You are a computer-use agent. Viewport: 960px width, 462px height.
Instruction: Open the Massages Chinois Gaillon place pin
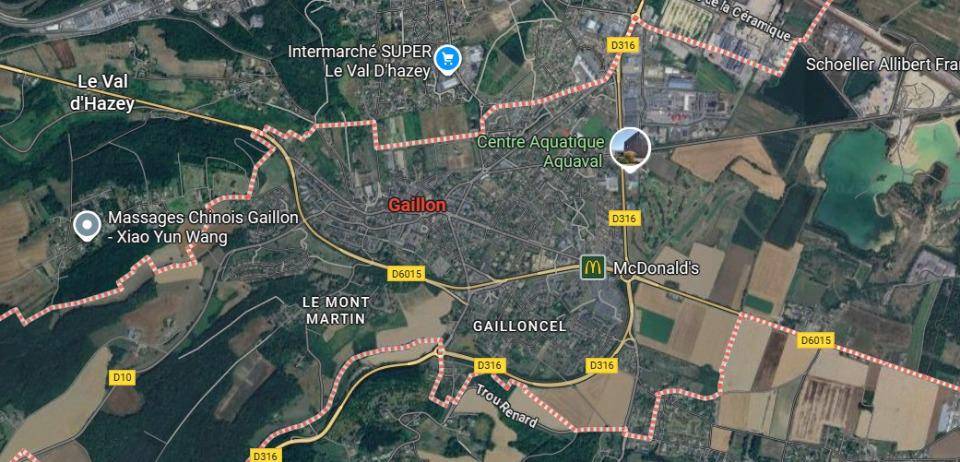87,225
